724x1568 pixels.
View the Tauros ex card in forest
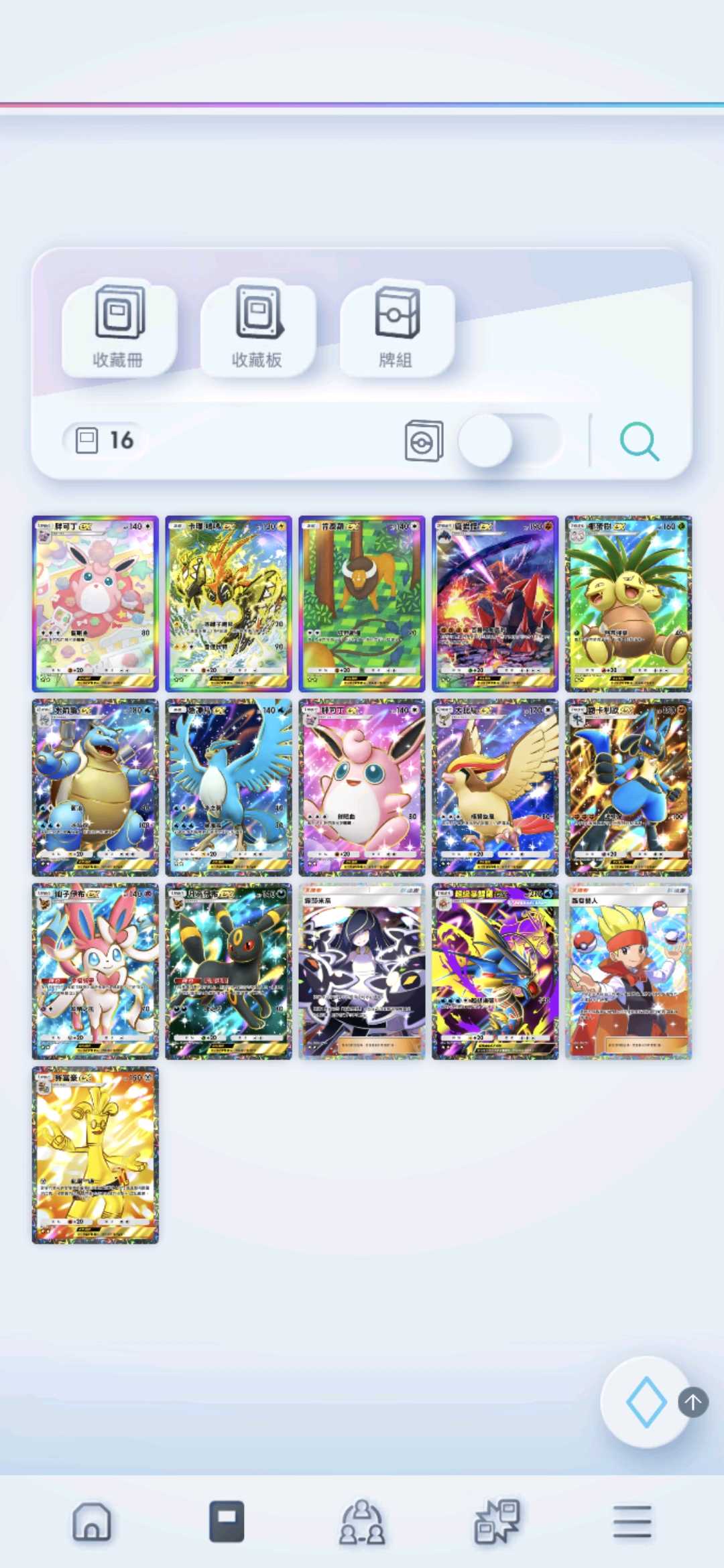362,603
